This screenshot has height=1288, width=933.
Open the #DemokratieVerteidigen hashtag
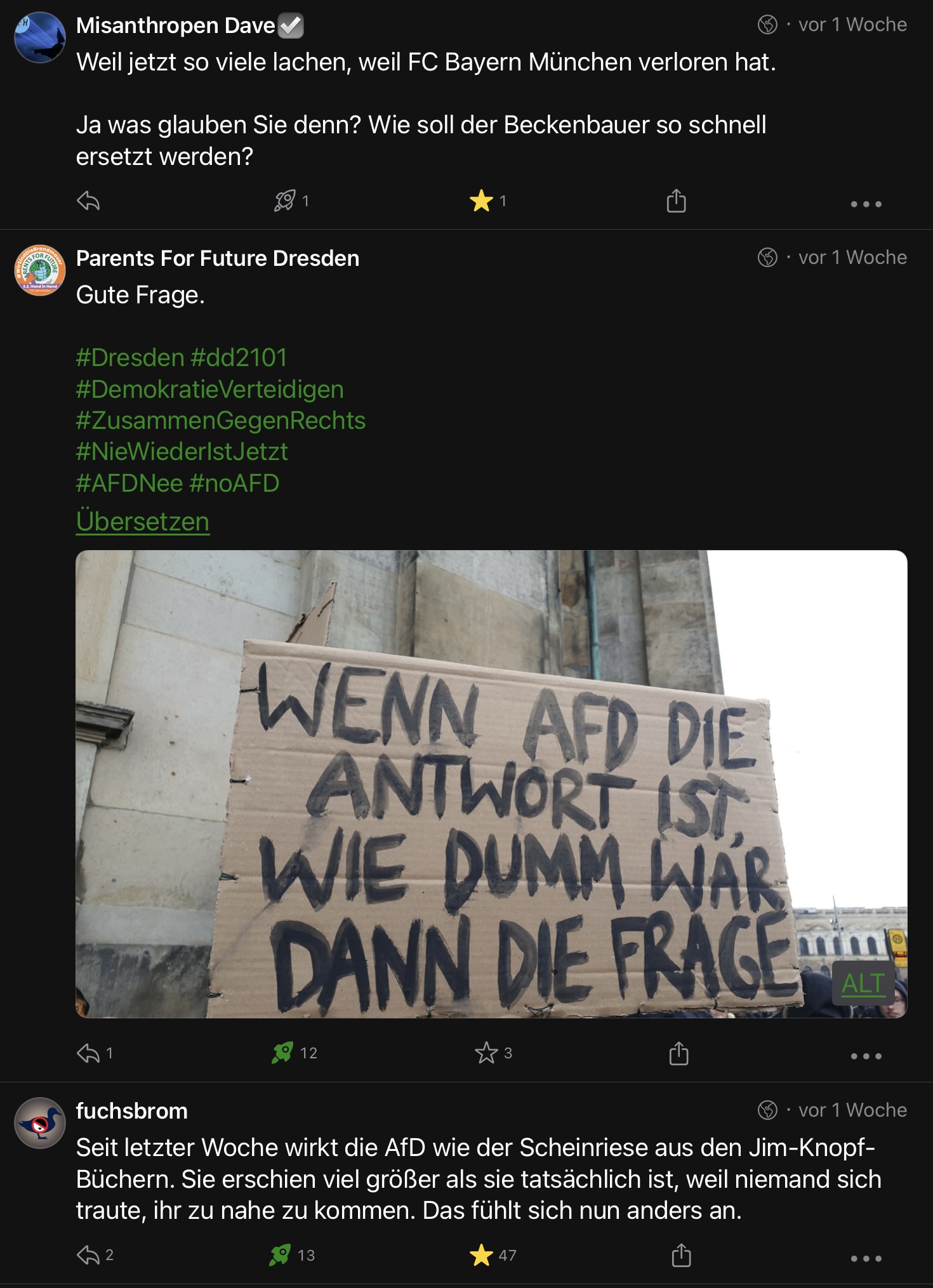[209, 389]
